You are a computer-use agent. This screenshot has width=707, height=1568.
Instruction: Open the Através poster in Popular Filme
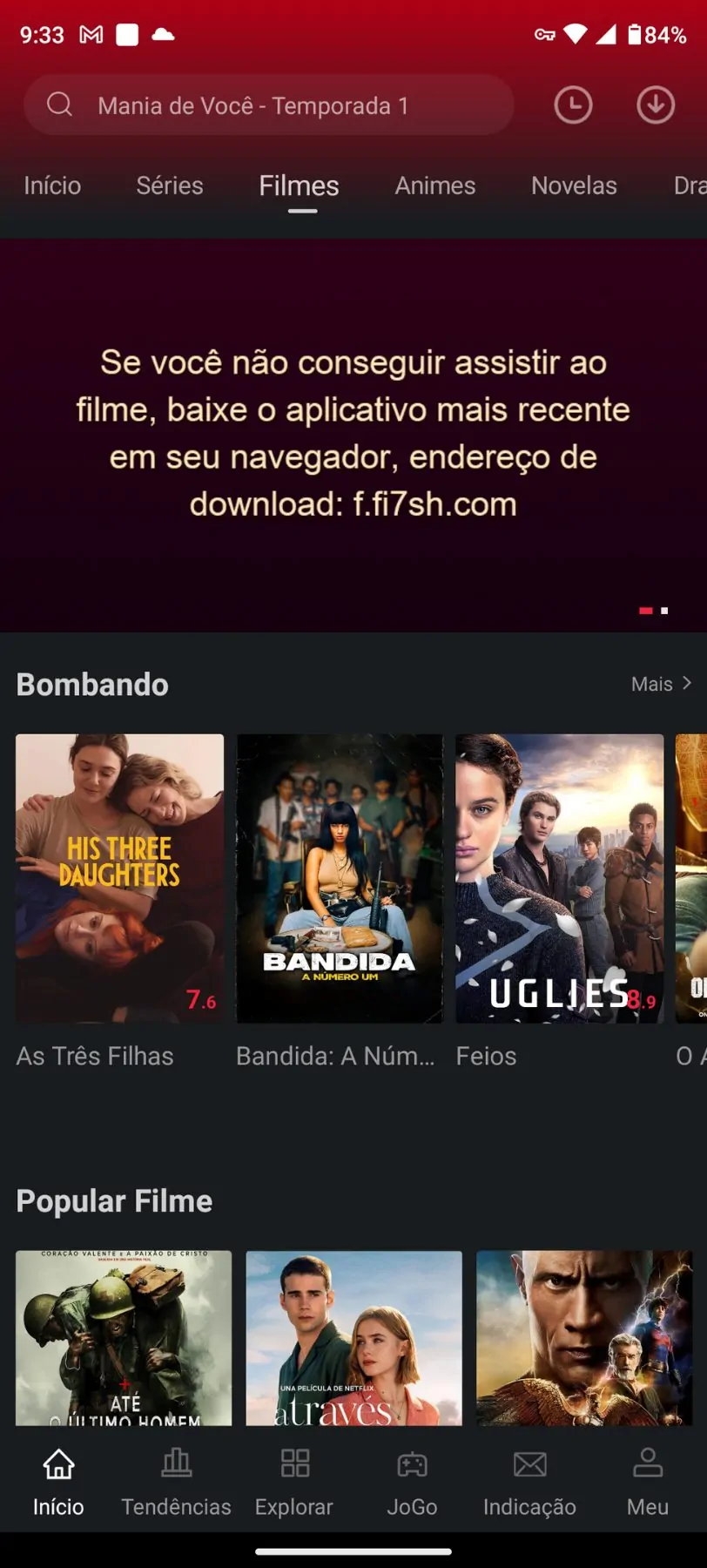pyautogui.click(x=353, y=1337)
